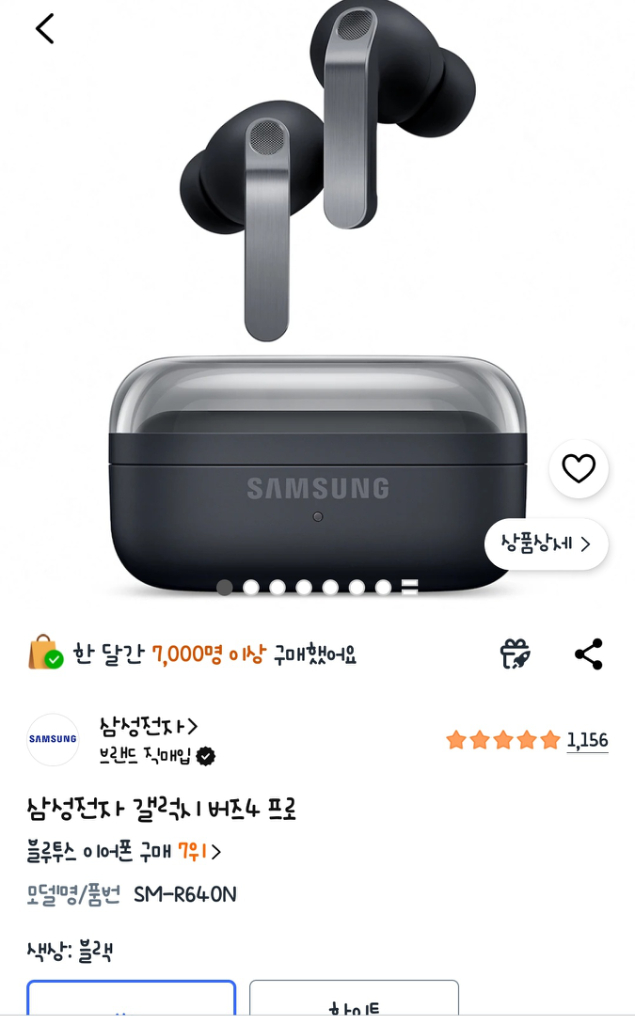Share this product

pyautogui.click(x=588, y=654)
